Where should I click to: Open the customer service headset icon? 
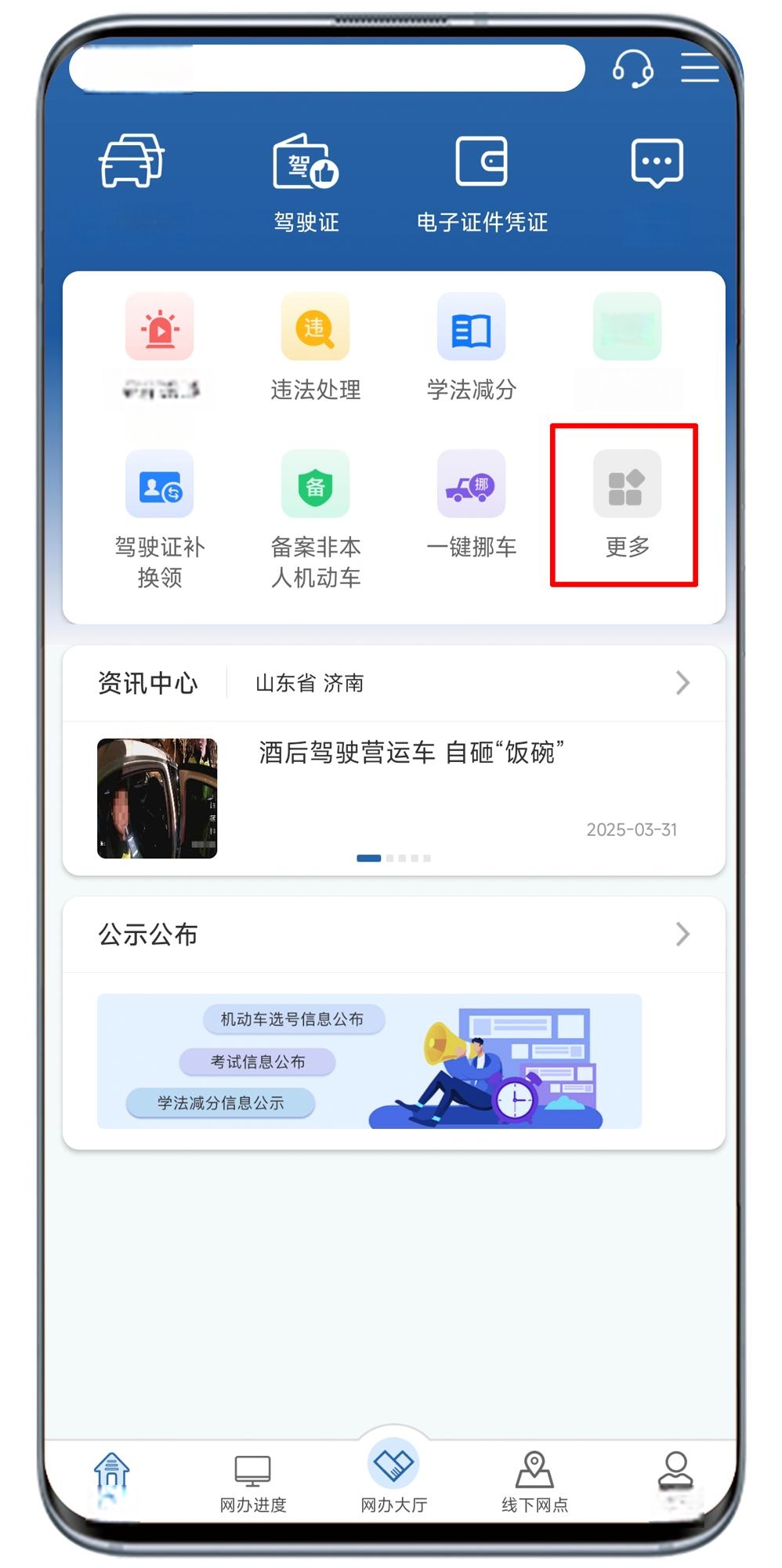632,68
